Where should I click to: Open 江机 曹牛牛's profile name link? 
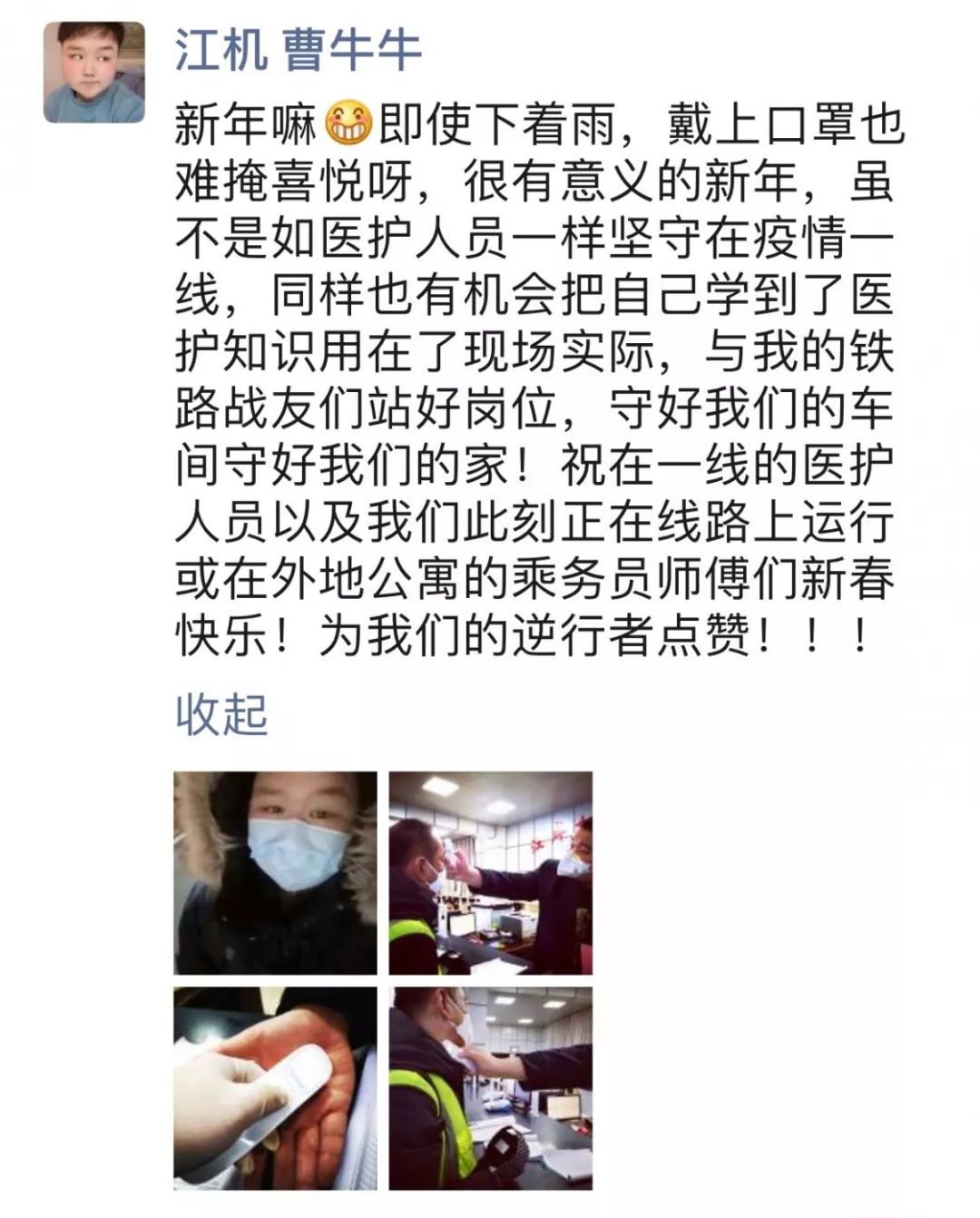click(x=298, y=49)
